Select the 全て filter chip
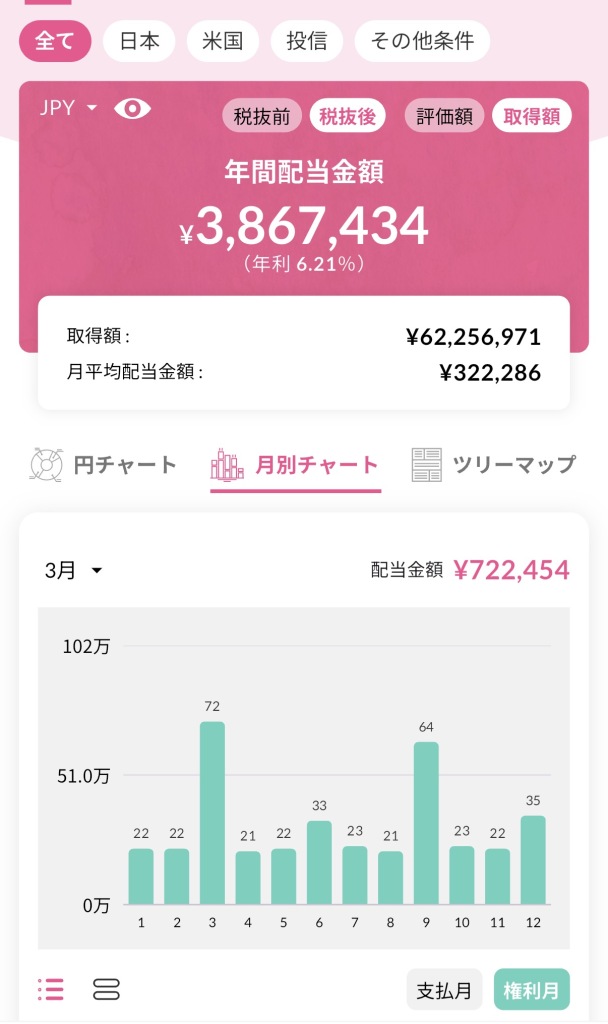The width and height of the screenshot is (608, 1024). click(55, 41)
